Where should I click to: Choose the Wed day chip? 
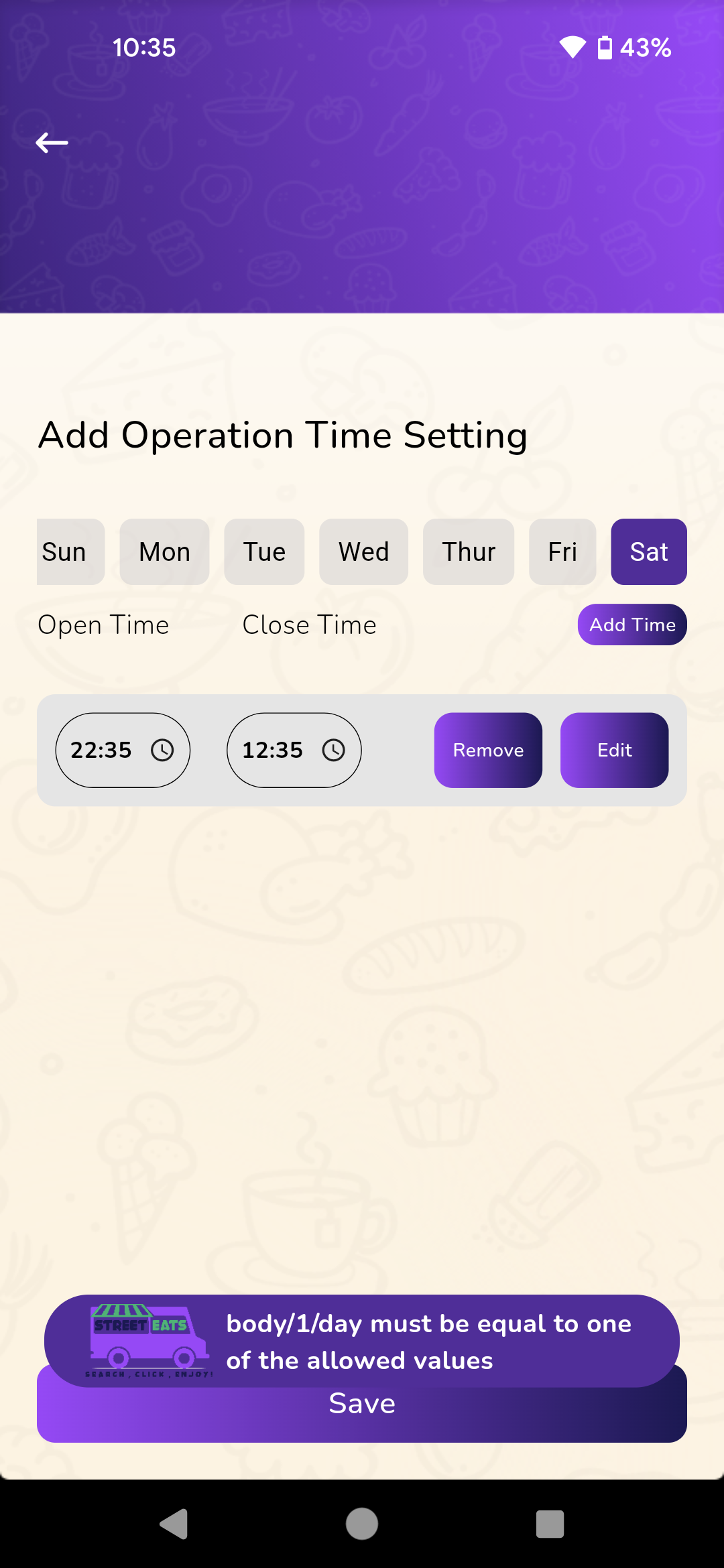click(363, 552)
